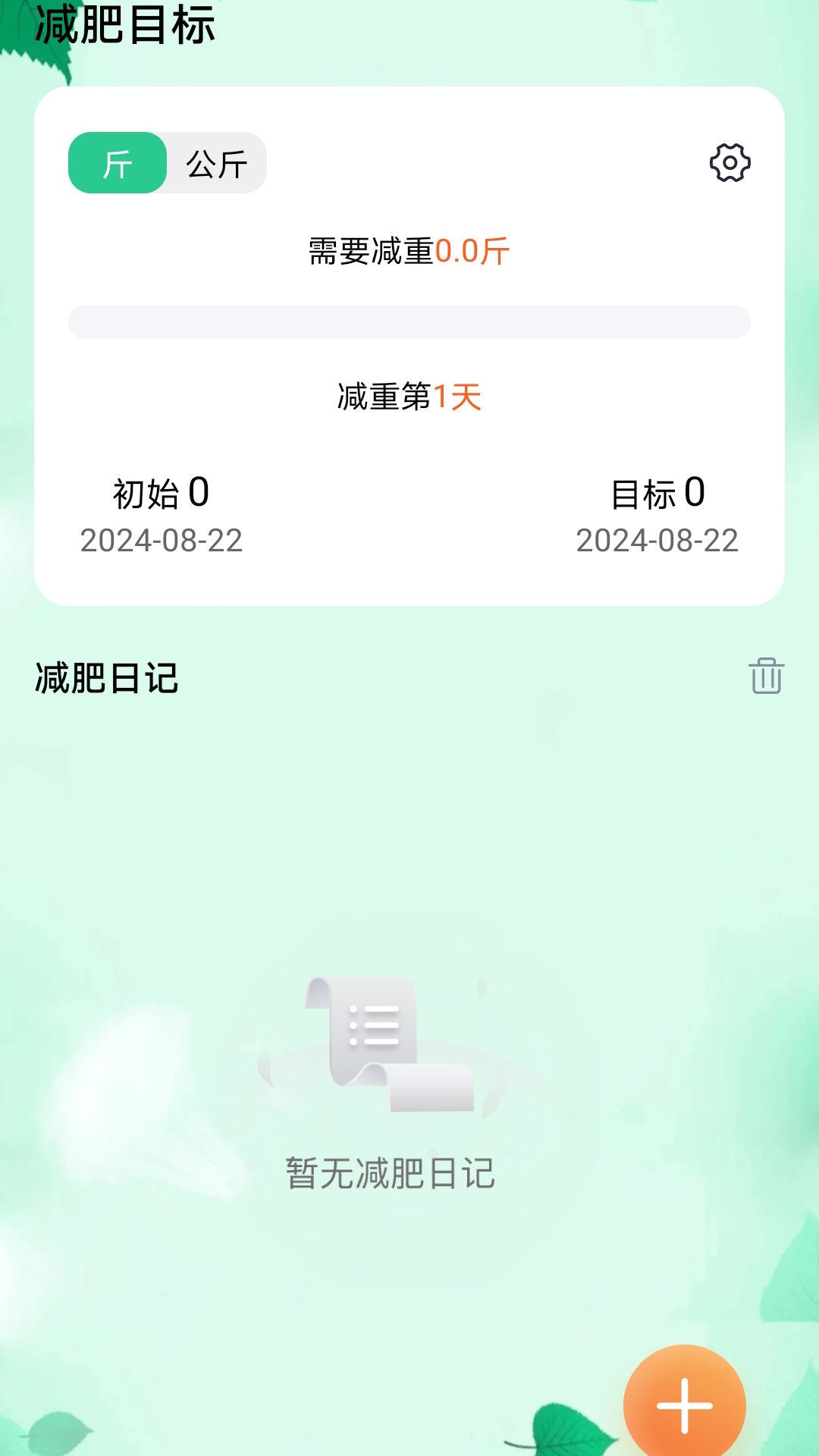
Task: Open weight goal settings gear
Action: coord(730,162)
